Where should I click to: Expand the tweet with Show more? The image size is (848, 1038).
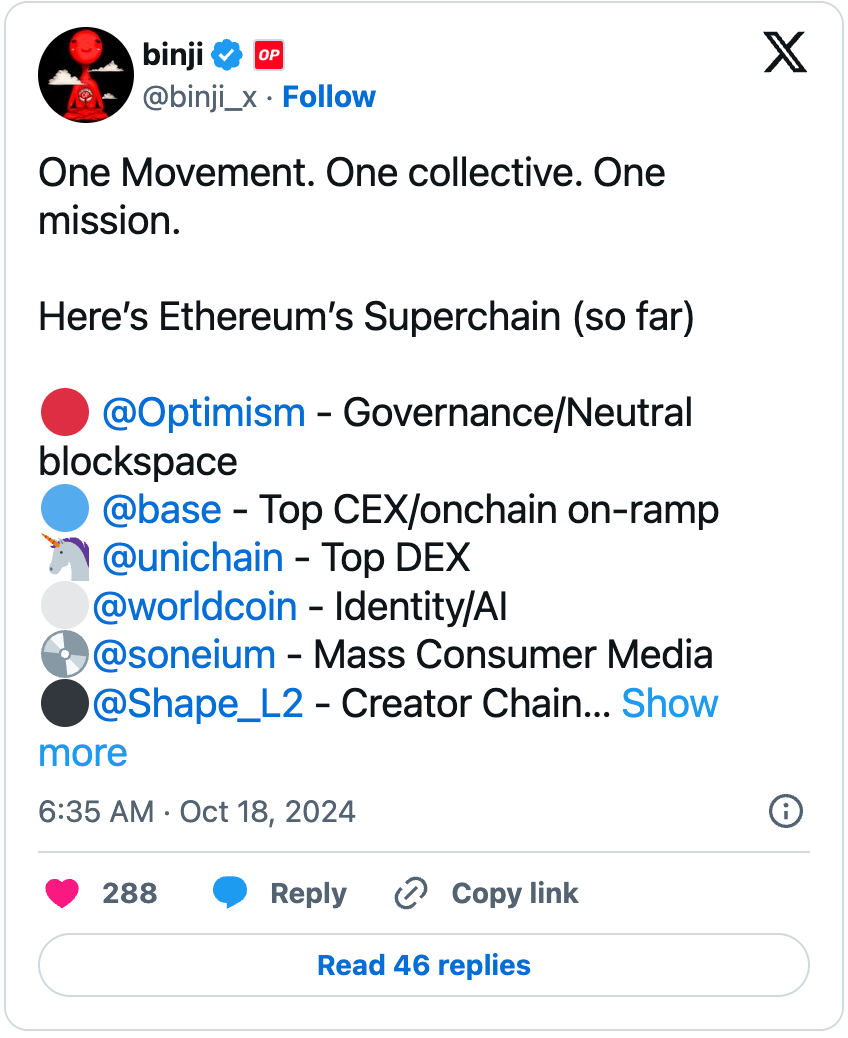coord(670,704)
